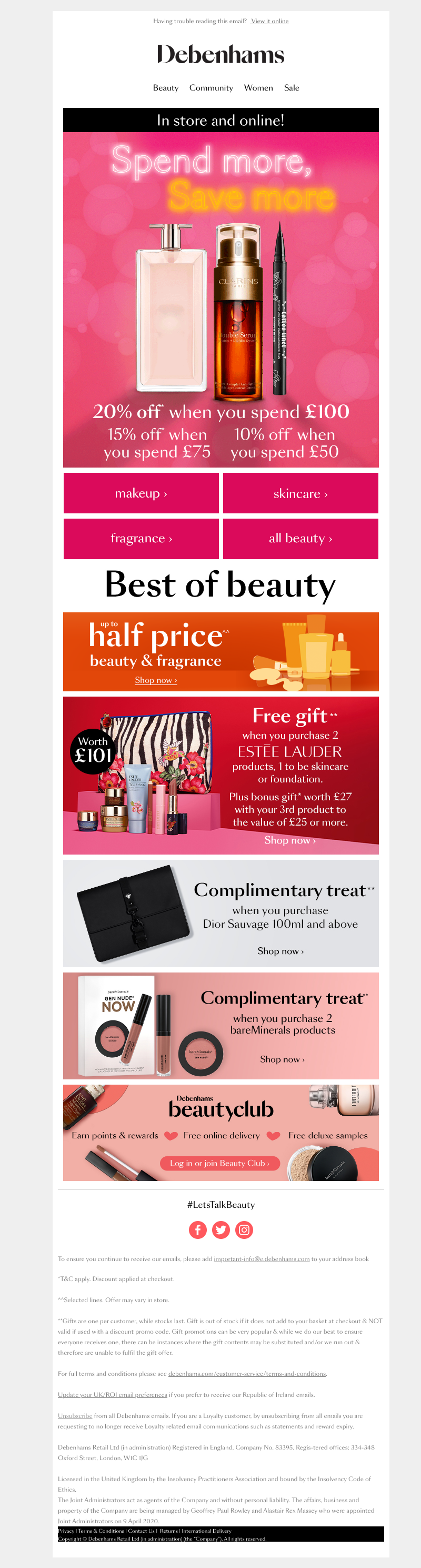The height and width of the screenshot is (1568, 421).
Task: Go to the Sale section
Action: pos(292,87)
